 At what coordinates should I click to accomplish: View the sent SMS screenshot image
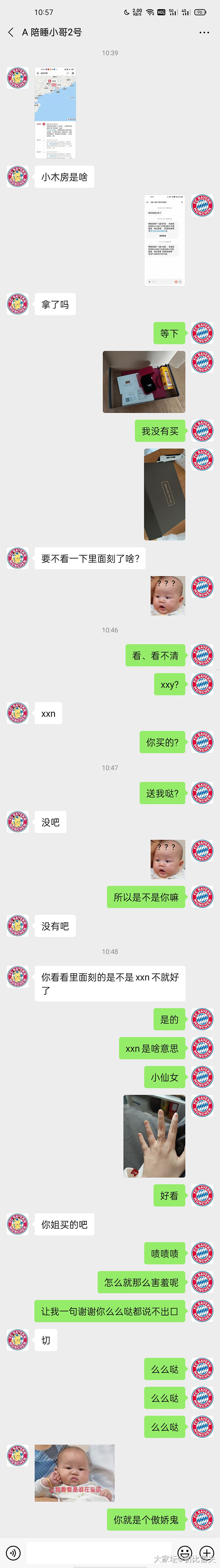[165, 241]
